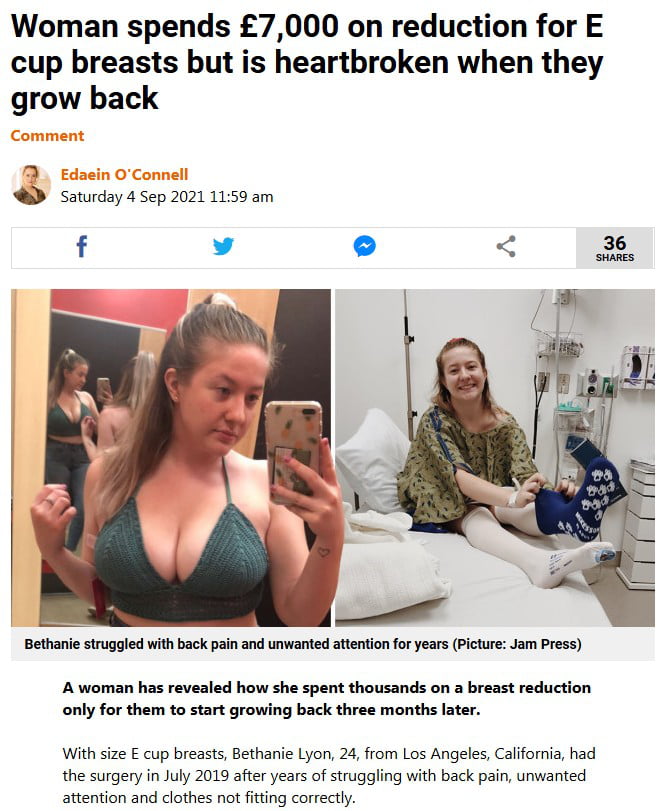Share article on Twitter
Viewport: 667px width, 811px height.
pyautogui.click(x=223, y=247)
